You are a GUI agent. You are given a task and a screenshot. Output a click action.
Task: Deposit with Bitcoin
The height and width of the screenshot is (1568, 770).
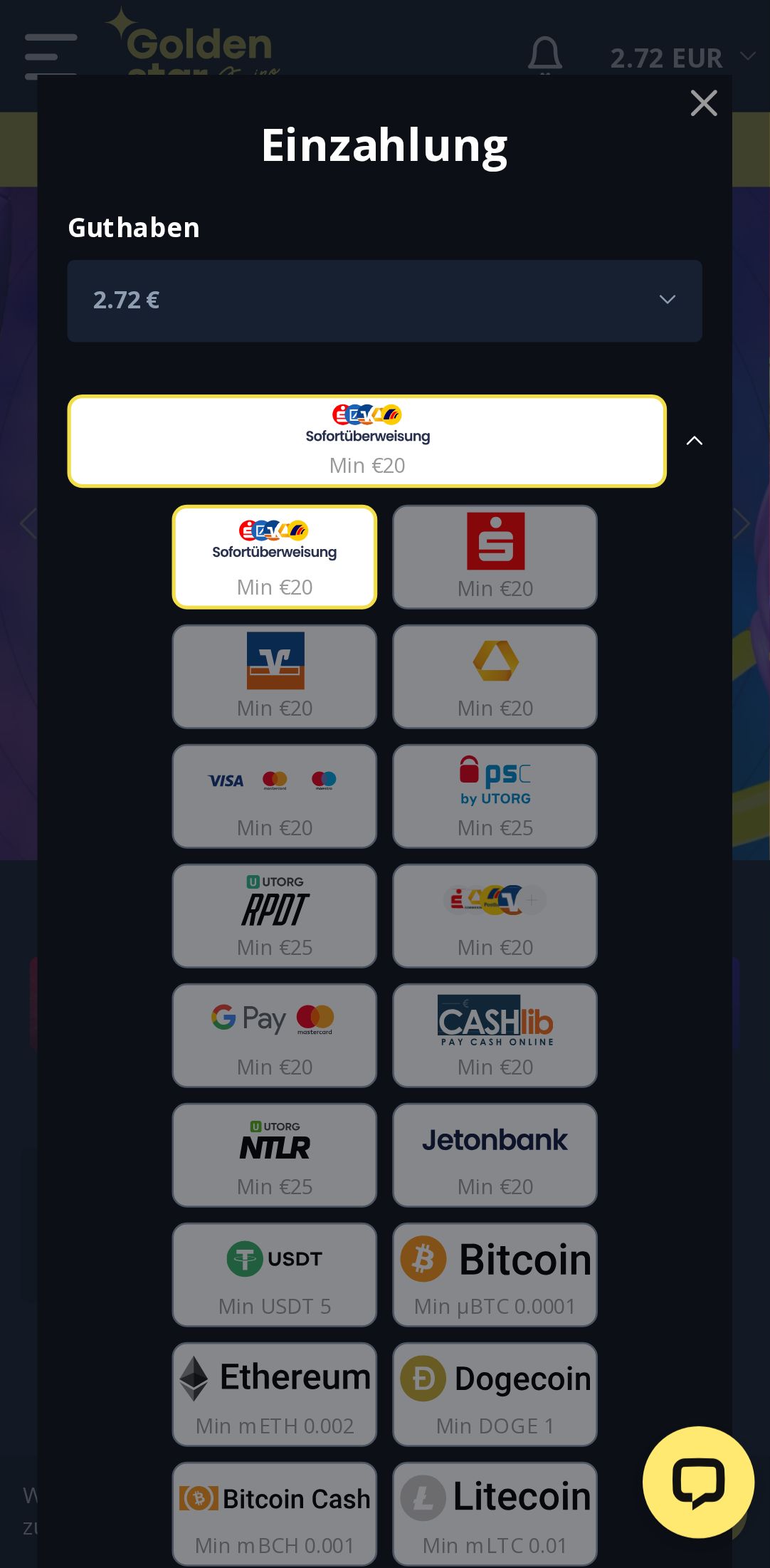(495, 1275)
